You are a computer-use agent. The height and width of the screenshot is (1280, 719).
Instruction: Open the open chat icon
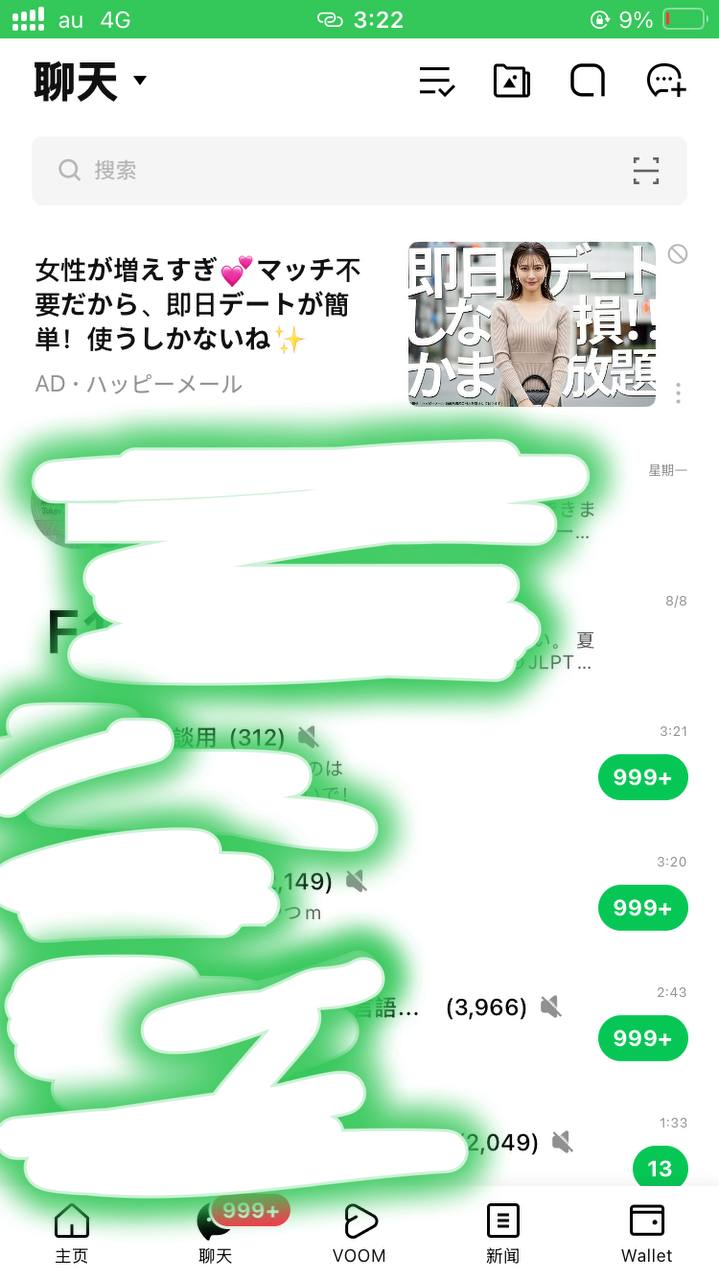tap(588, 81)
